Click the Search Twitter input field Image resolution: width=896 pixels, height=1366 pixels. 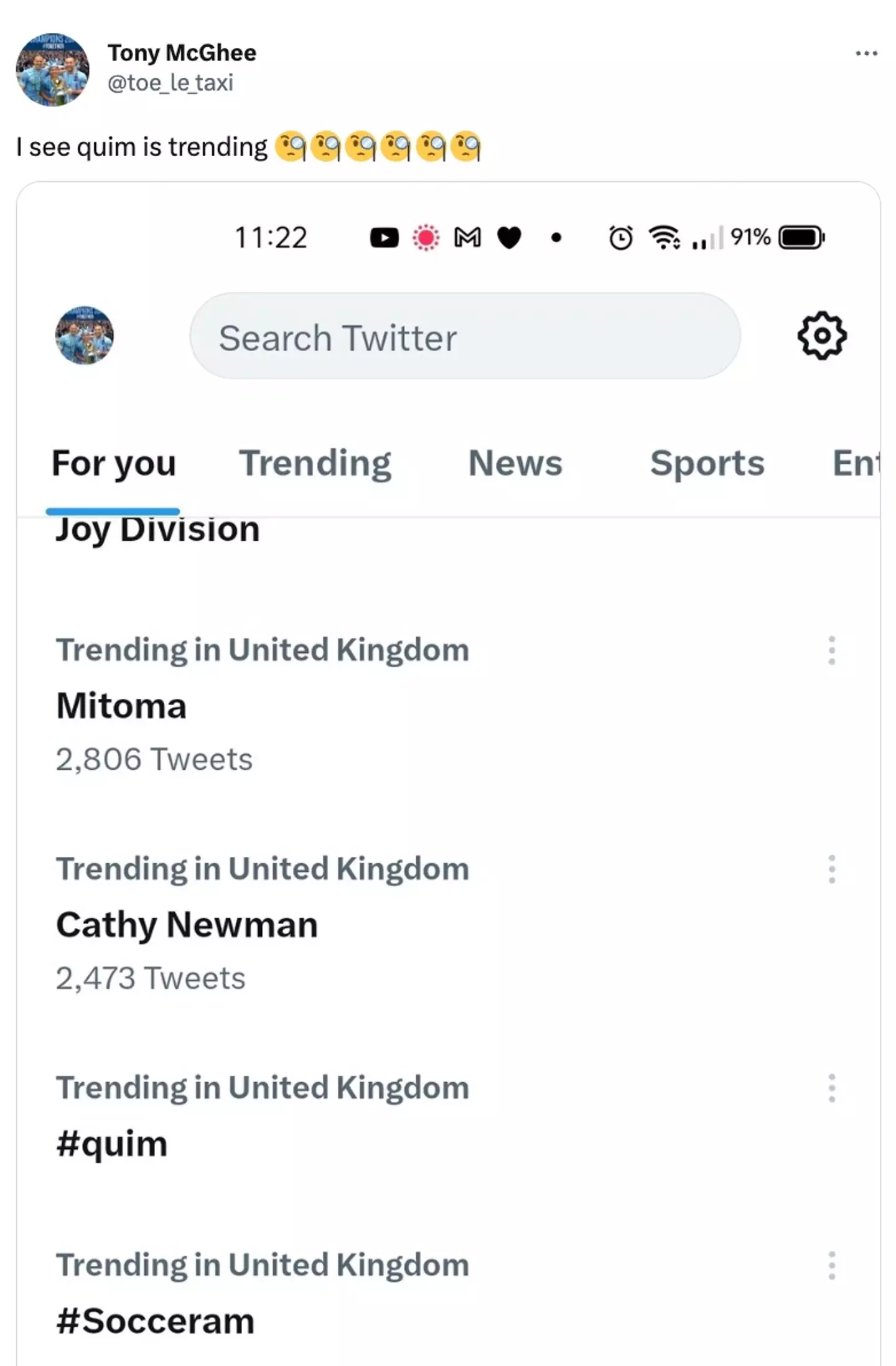(x=465, y=337)
